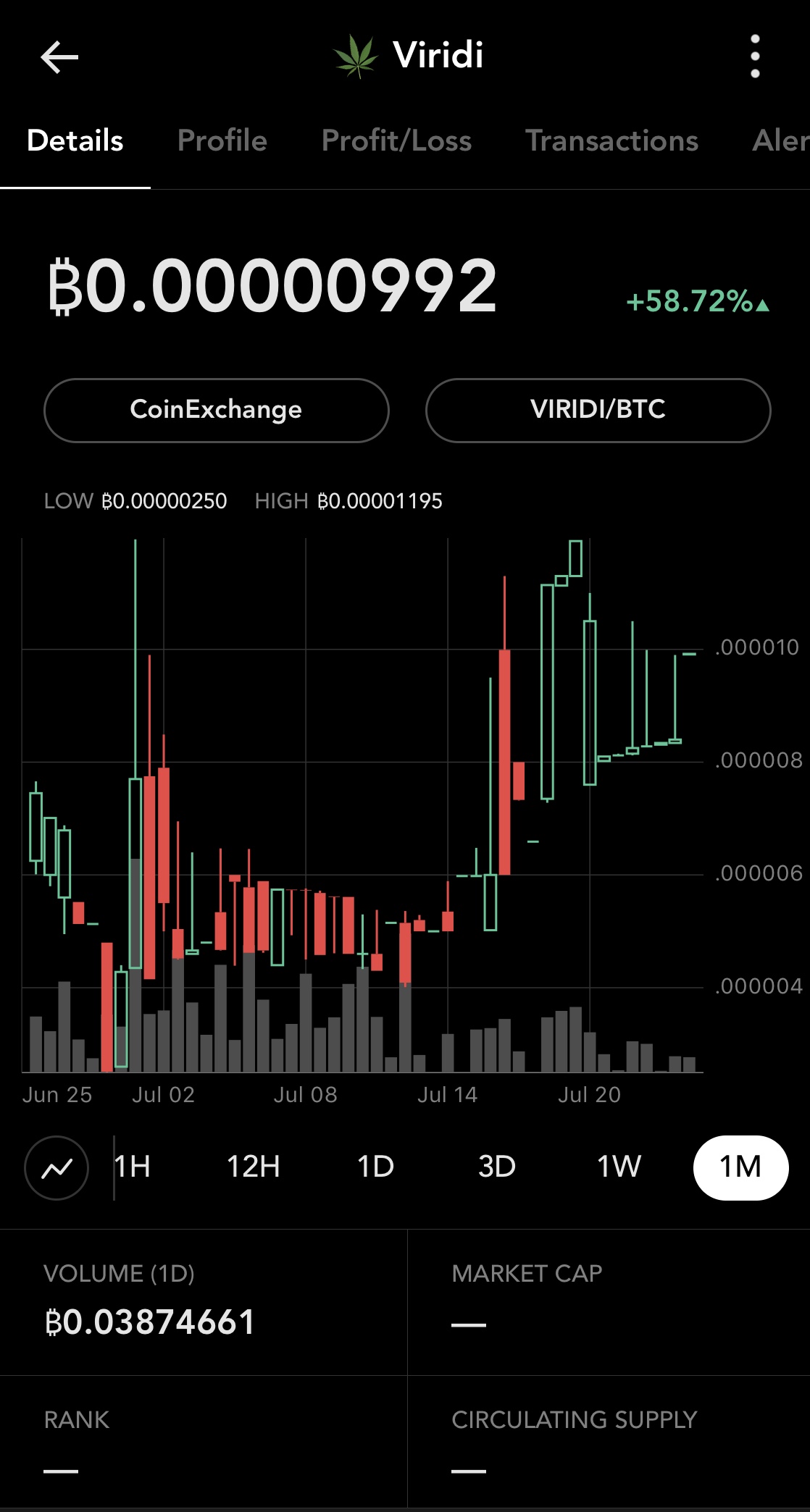Screen dimensions: 810x1512
Task: Switch chart to 1W interval
Action: [x=619, y=1167]
